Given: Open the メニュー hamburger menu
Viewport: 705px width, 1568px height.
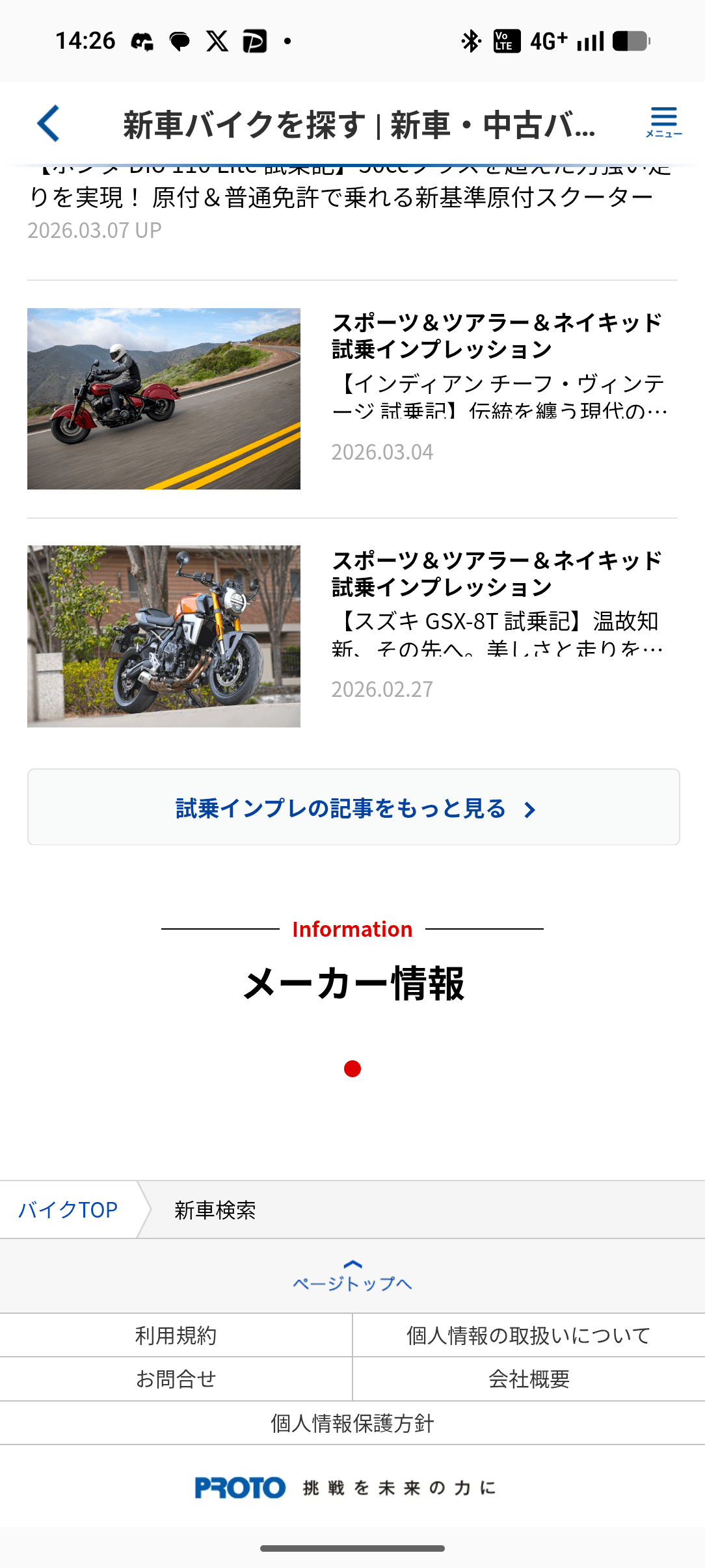Looking at the screenshot, I should tap(663, 122).
